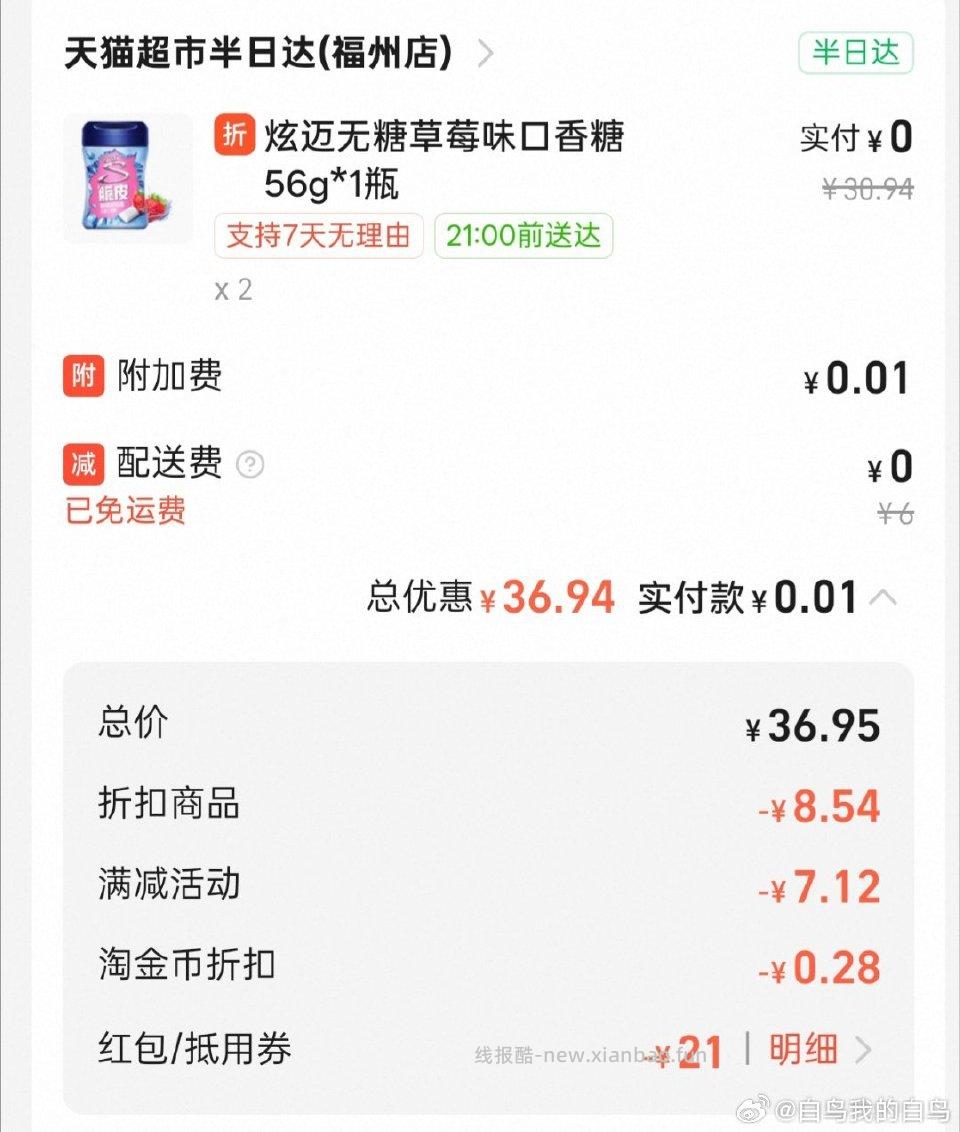Click the 支持7天无理由 return policy tag
Viewport: 960px width, 1132px height.
click(x=318, y=237)
